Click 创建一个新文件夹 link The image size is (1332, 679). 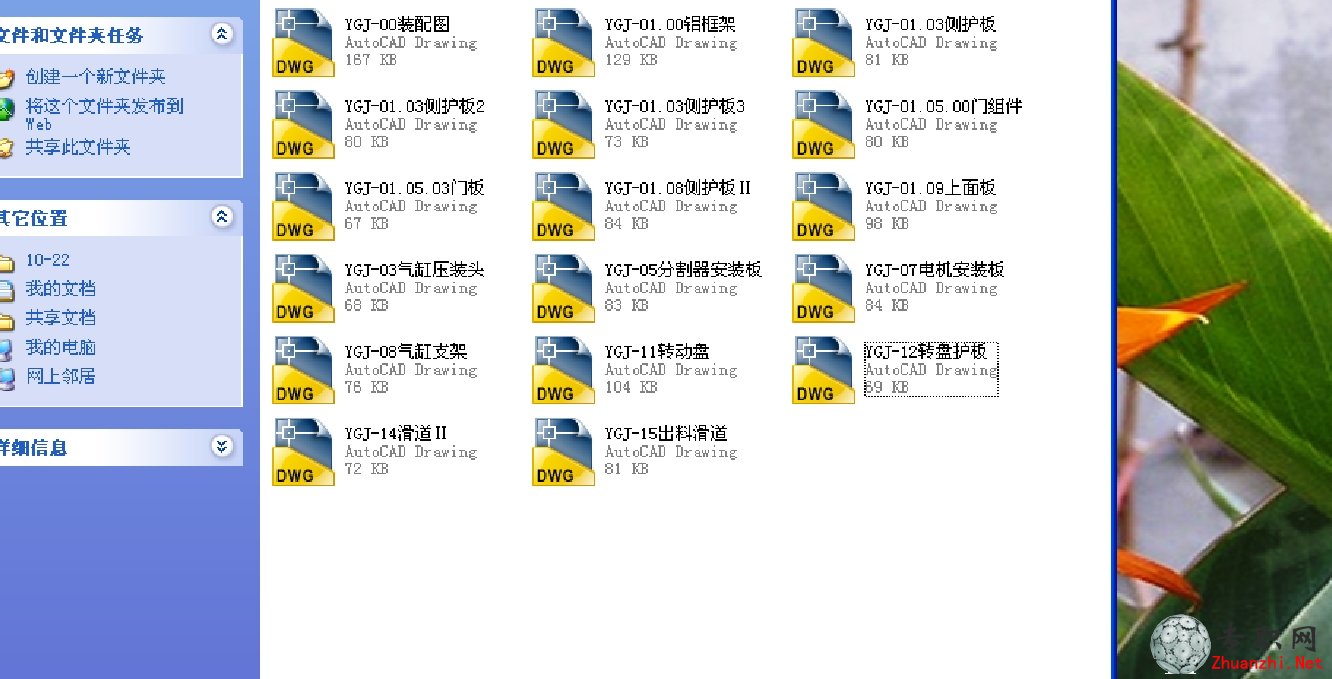(x=95, y=77)
